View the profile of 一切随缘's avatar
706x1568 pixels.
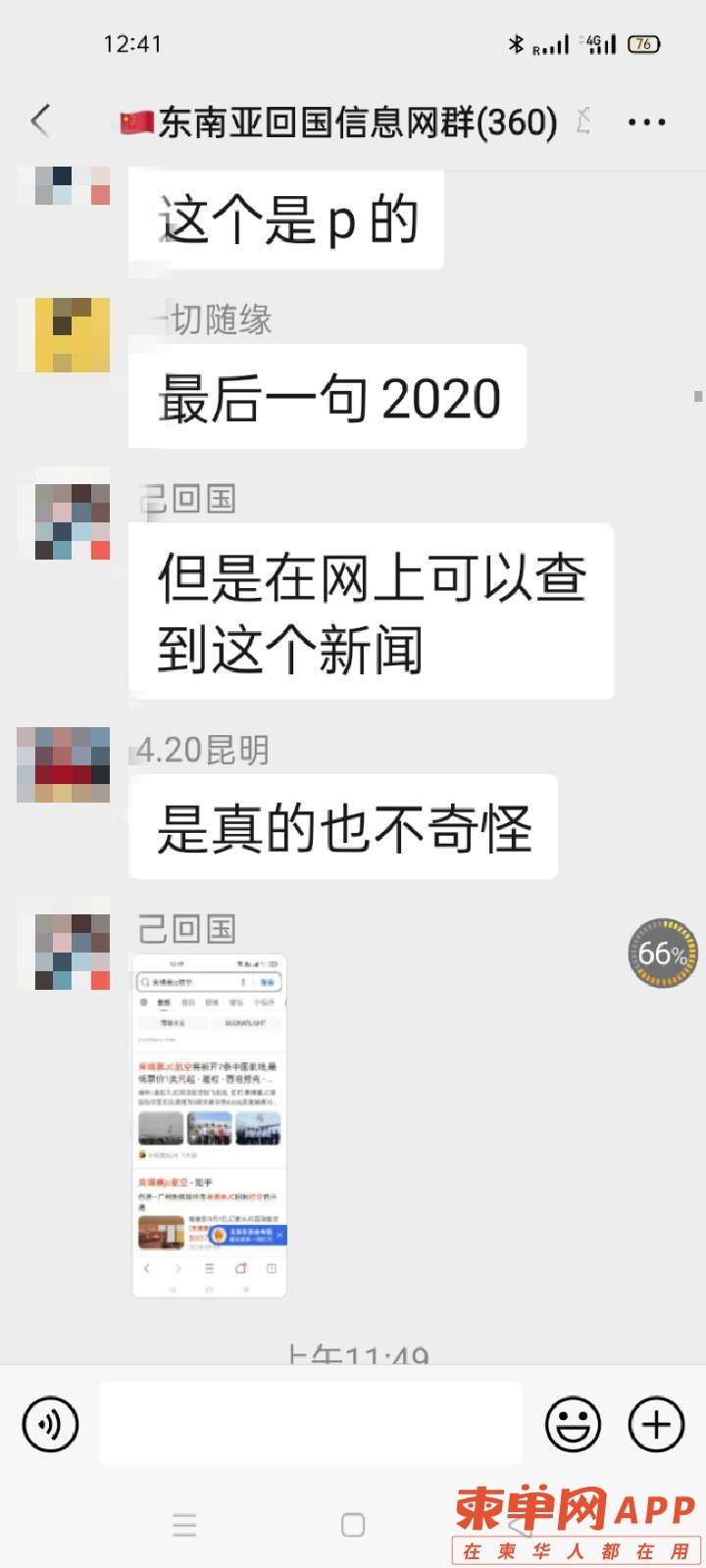(x=73, y=335)
